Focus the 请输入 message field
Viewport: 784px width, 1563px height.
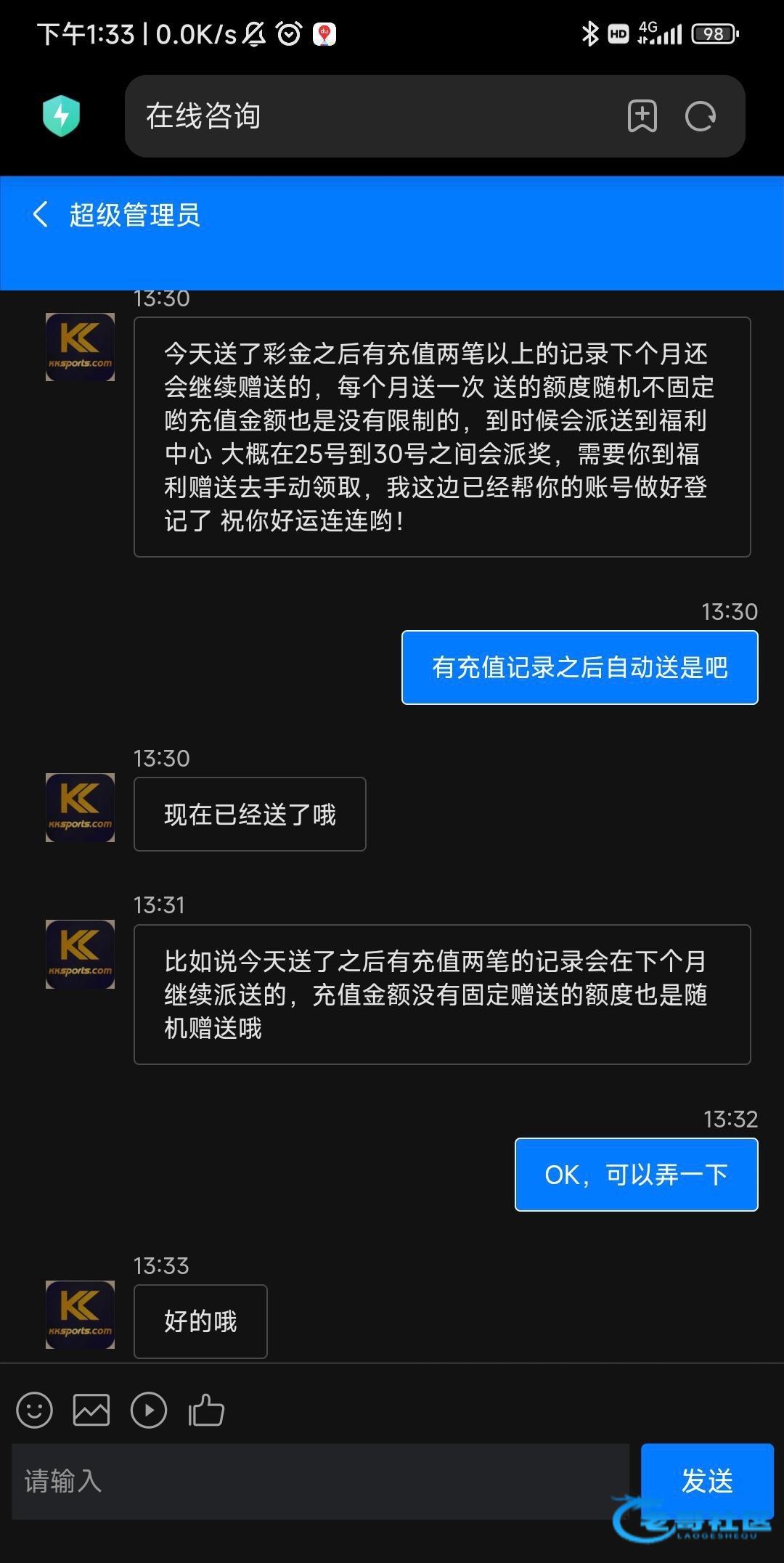point(319,1481)
